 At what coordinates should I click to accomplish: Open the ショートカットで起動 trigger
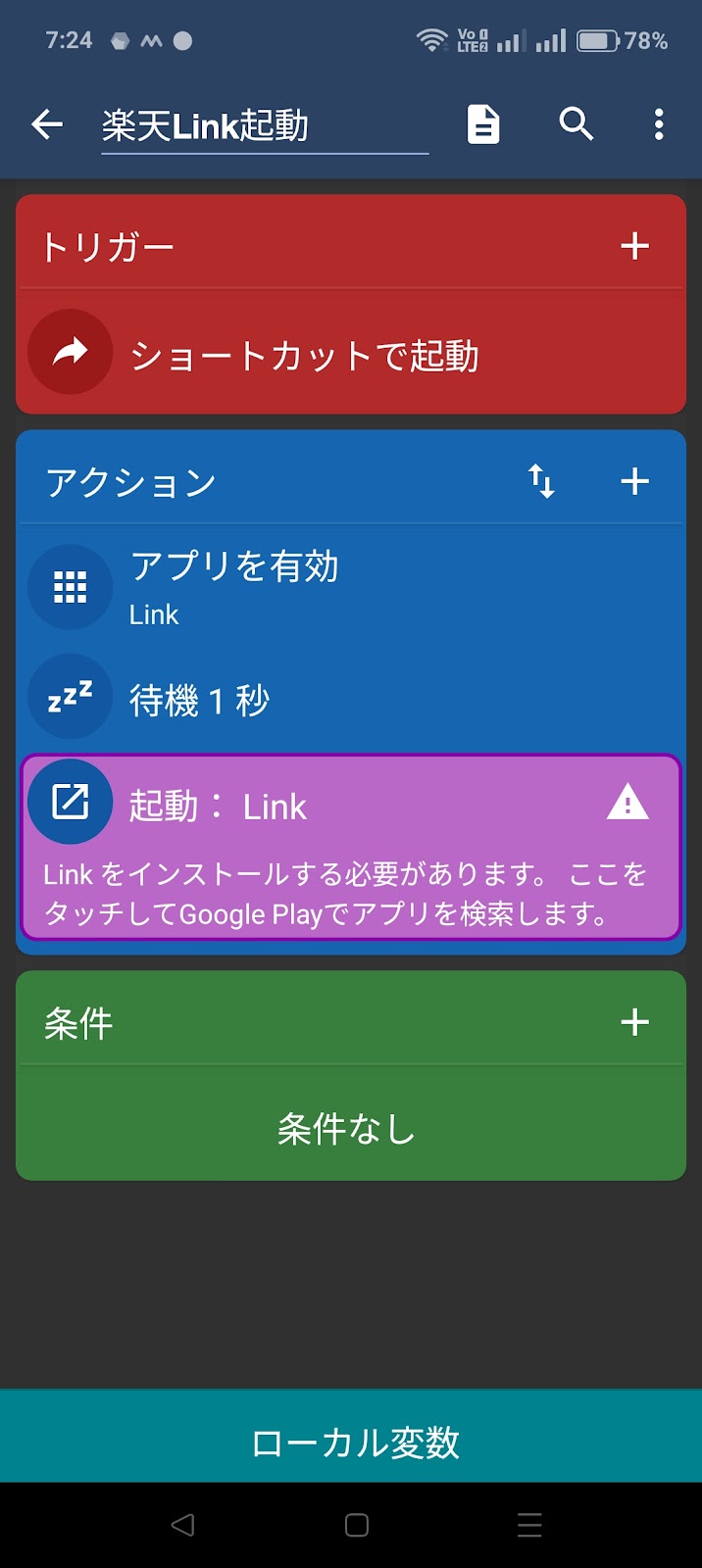[351, 353]
